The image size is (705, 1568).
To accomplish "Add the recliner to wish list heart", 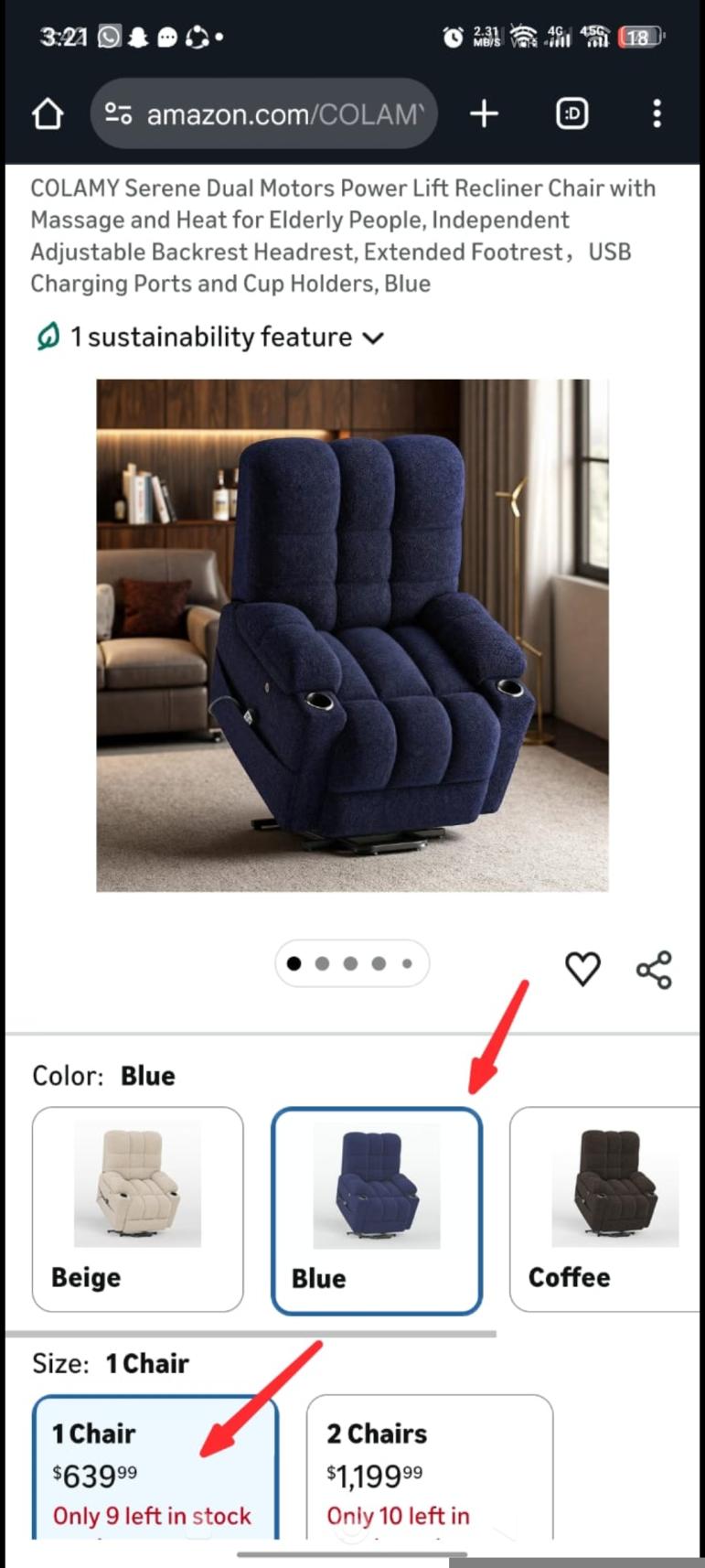I will point(582,969).
